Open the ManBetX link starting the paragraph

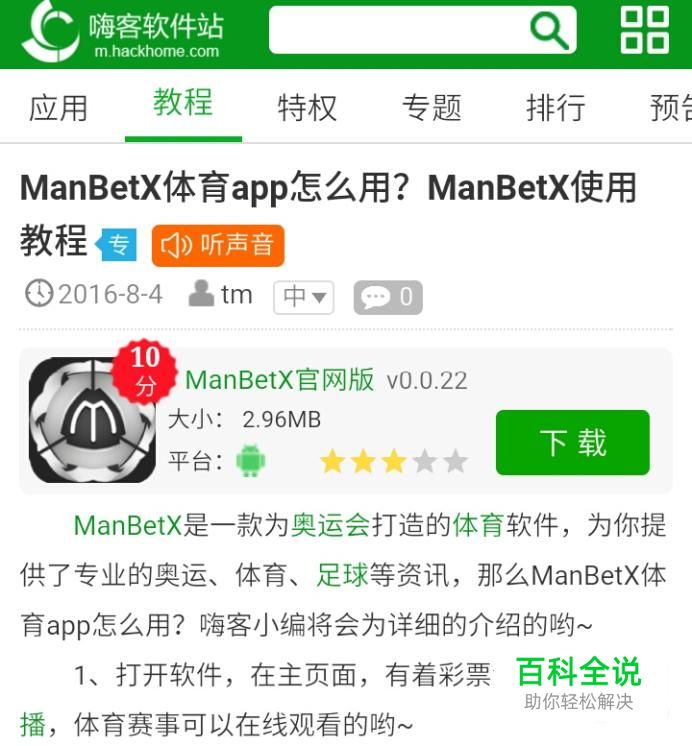point(128,524)
